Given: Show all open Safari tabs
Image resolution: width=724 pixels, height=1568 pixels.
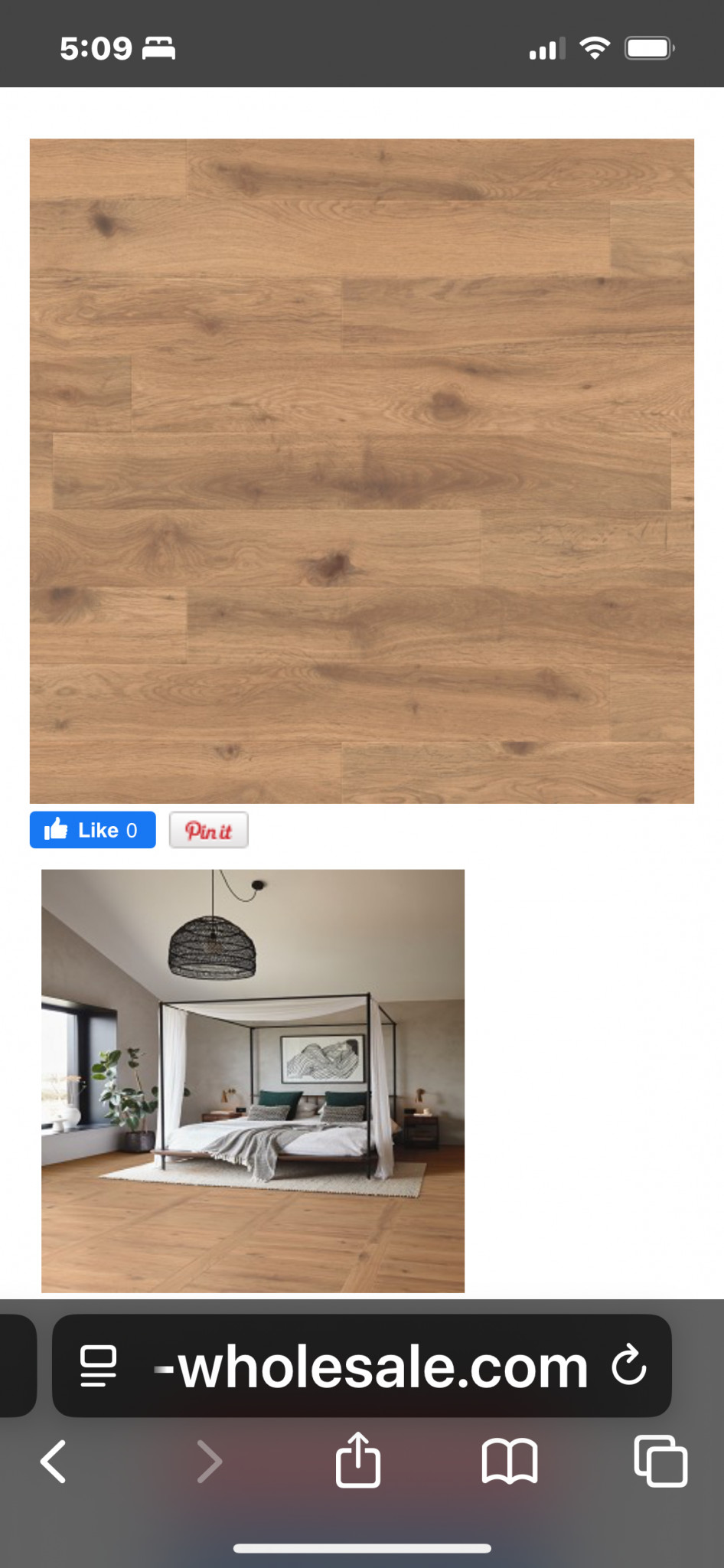Looking at the screenshot, I should pyautogui.click(x=660, y=1462).
